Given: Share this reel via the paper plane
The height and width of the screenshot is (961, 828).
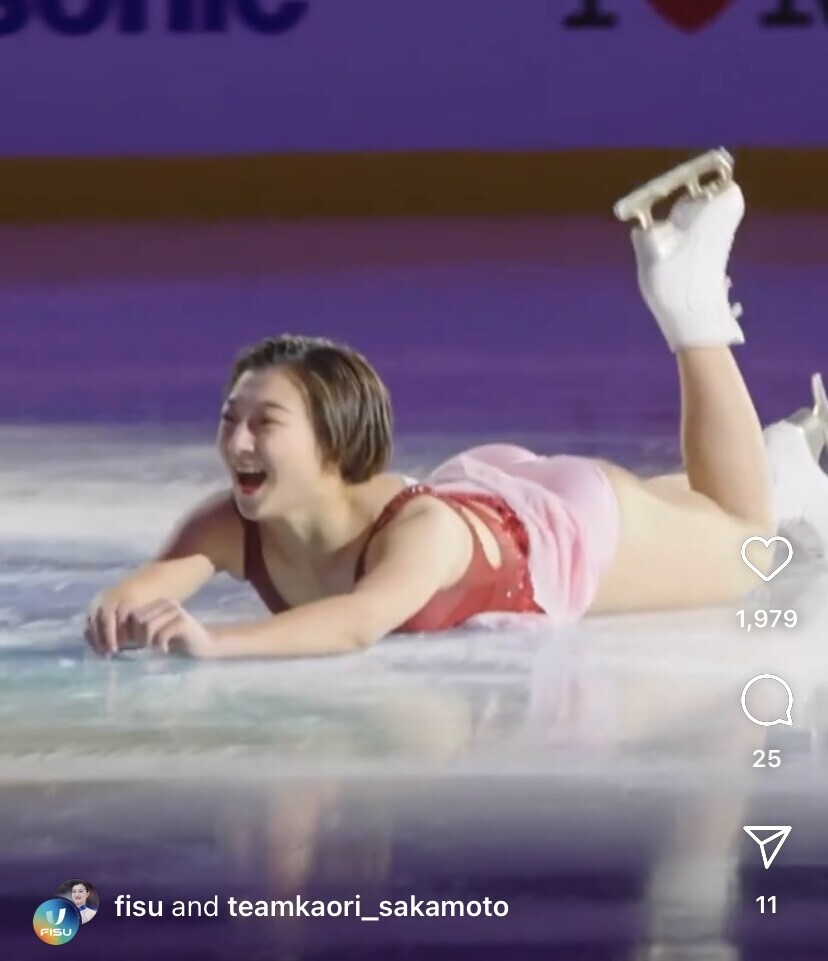Looking at the screenshot, I should (x=767, y=846).
